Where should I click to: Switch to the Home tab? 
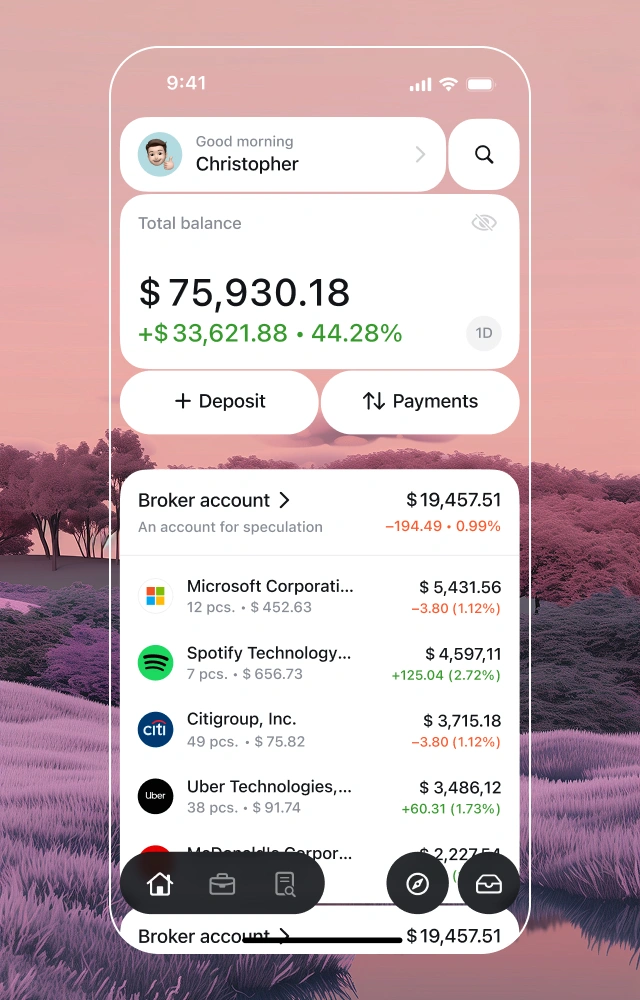(159, 884)
